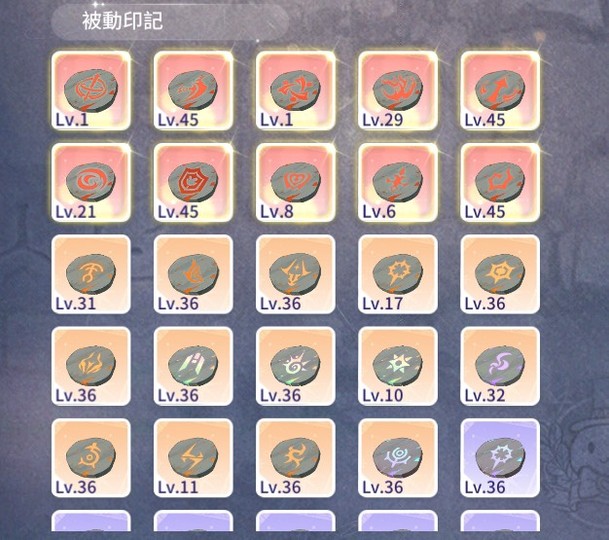Screen dimensions: 609x540
Task: Select the lightning rune at Lv.11
Action: click(192, 457)
